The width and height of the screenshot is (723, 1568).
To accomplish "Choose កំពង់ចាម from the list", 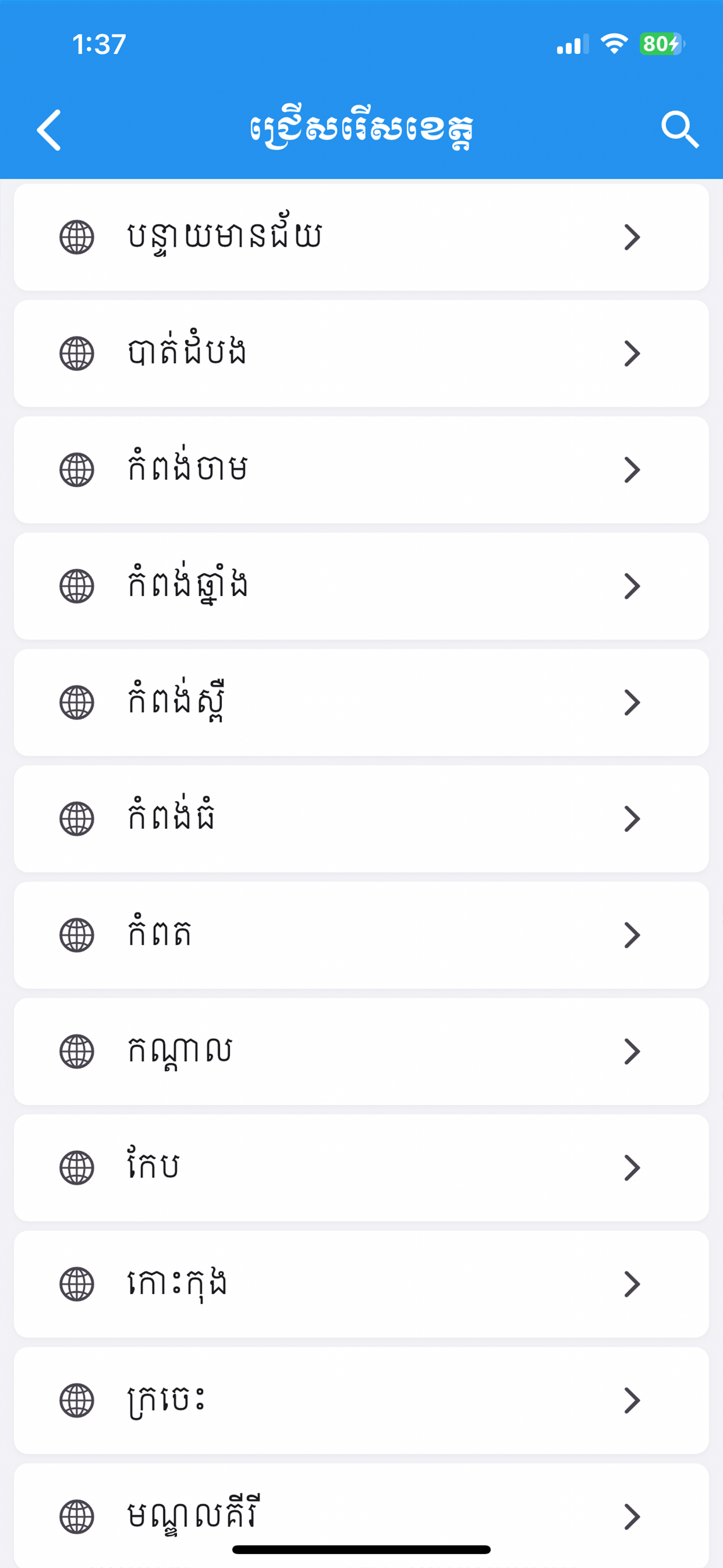I will click(x=361, y=470).
